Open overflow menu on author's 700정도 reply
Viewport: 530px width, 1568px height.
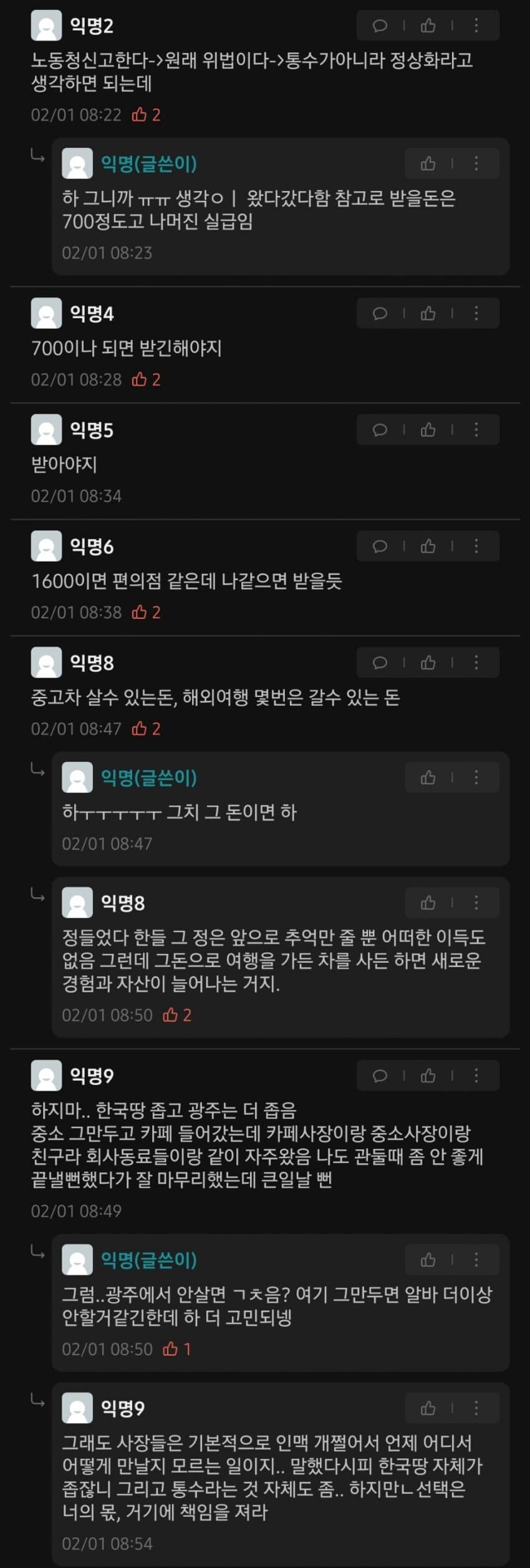[476, 163]
